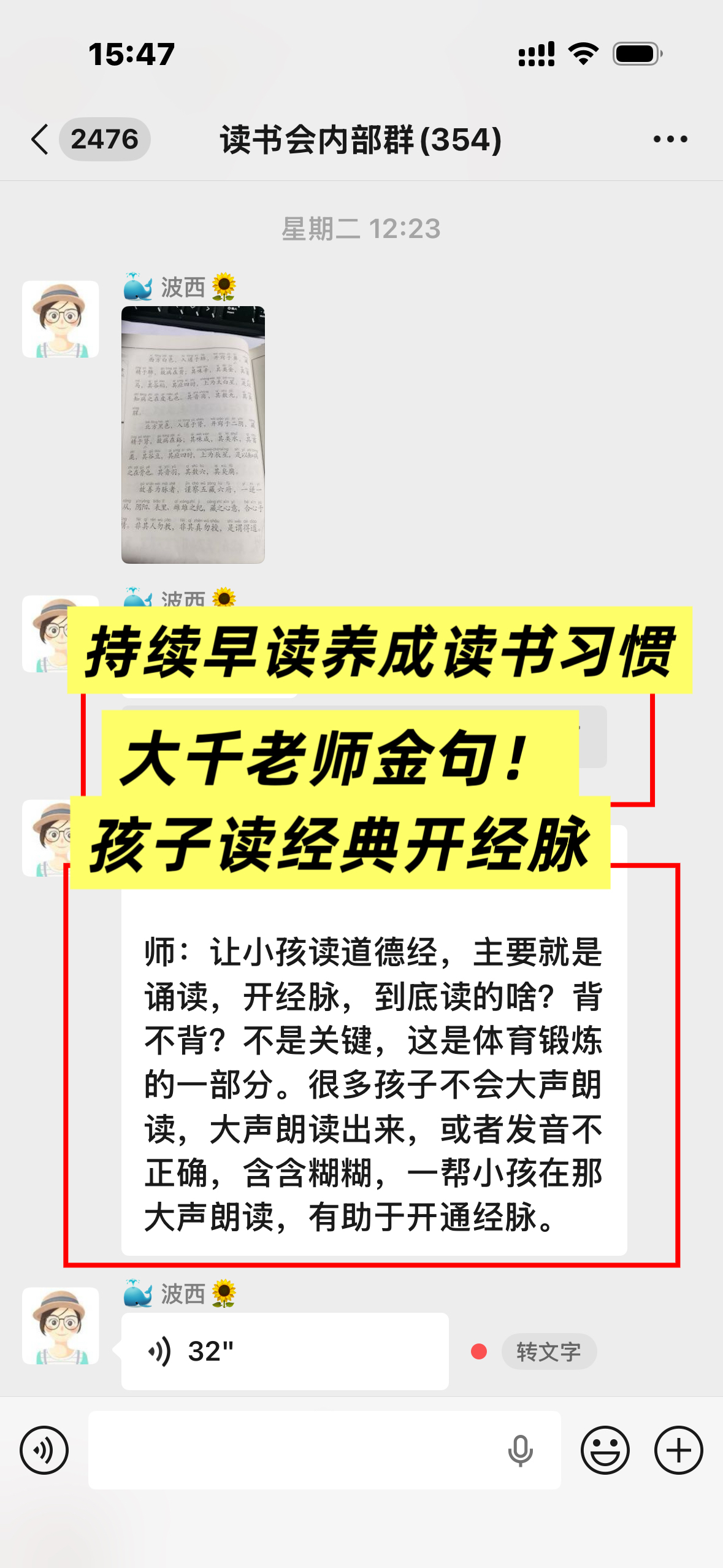Focus the message text field
Screen dimensions: 723x1568
pos(294,1450)
